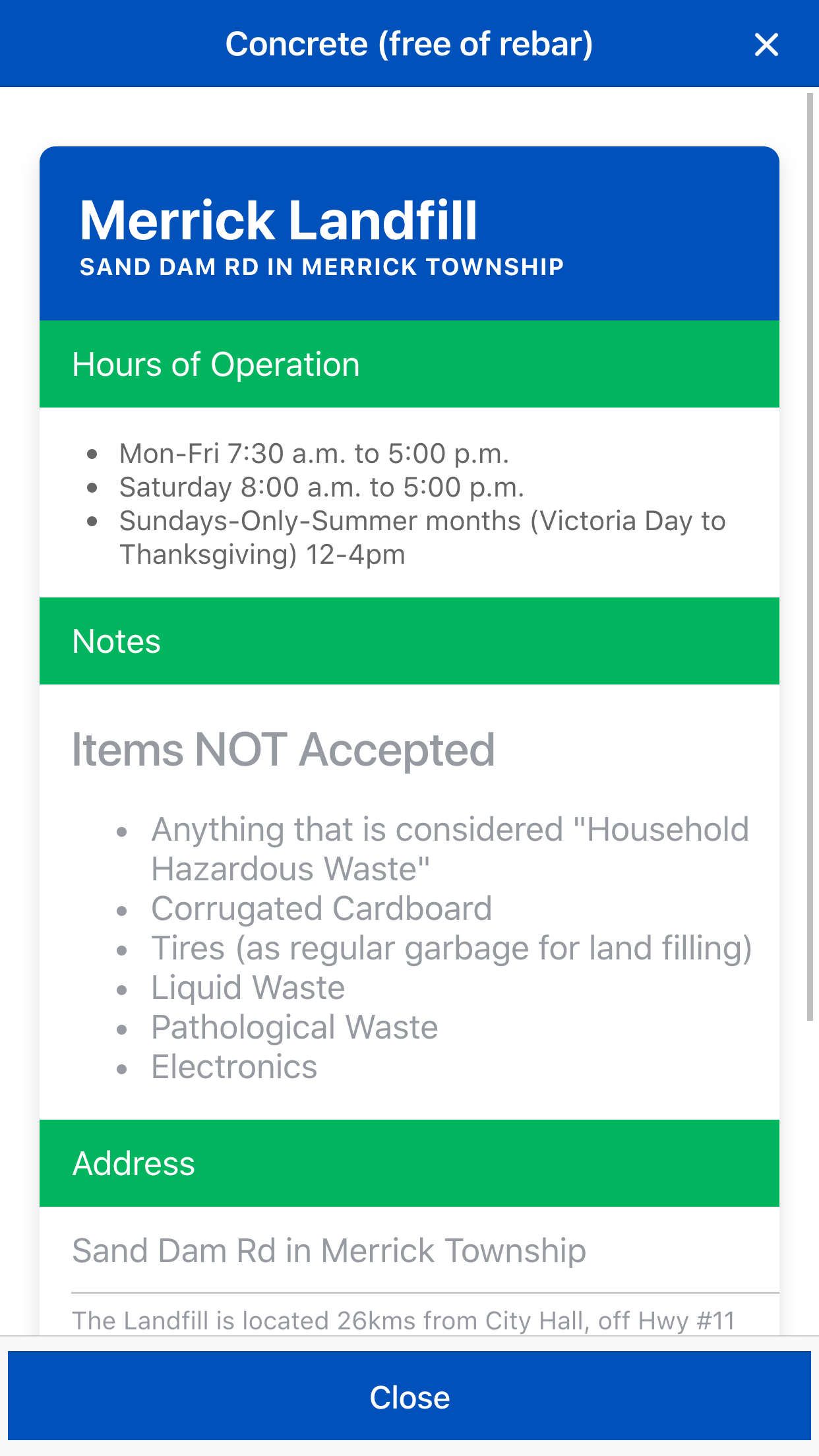Expand the Address section header
Image resolution: width=819 pixels, height=1456 pixels.
click(x=133, y=1163)
